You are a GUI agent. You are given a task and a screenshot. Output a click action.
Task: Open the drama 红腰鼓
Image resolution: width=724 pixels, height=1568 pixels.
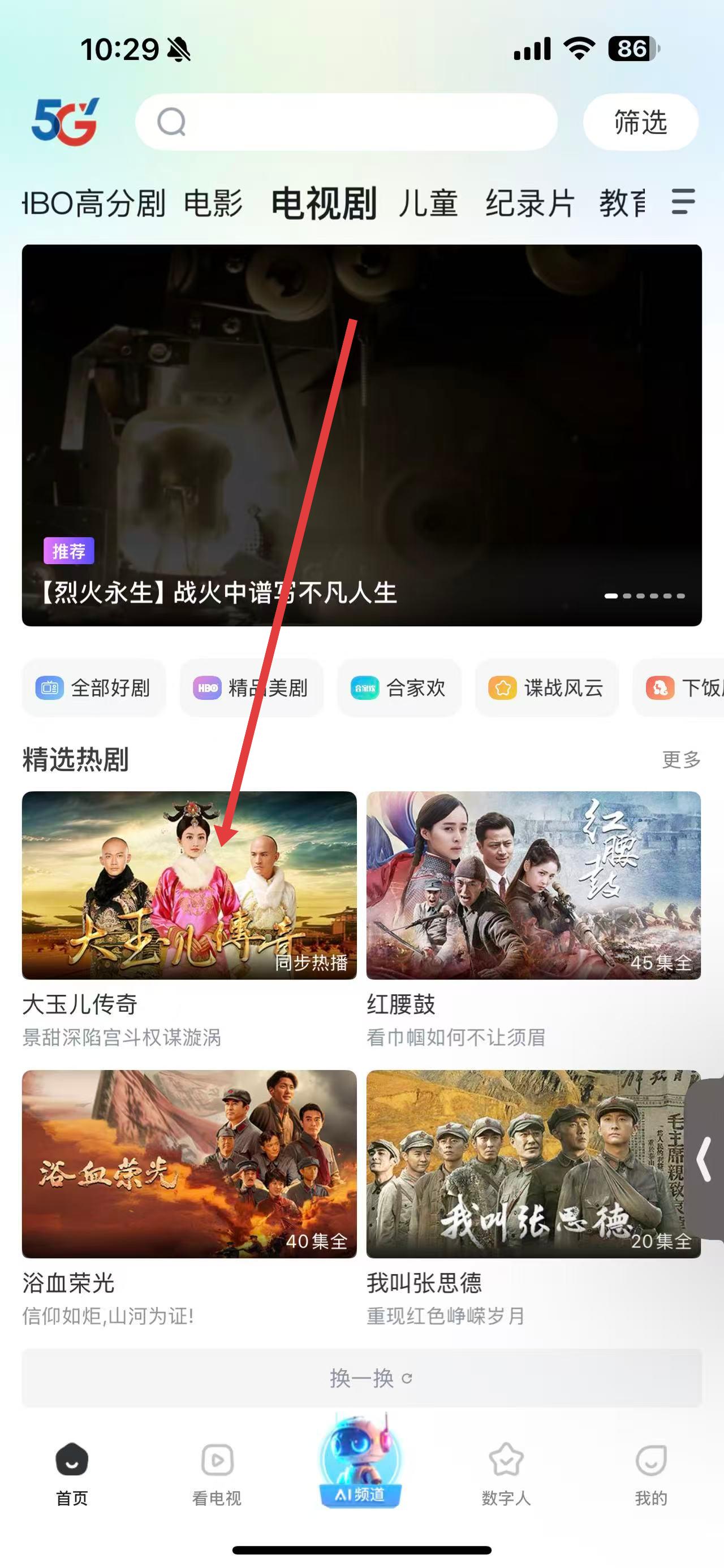[533, 886]
